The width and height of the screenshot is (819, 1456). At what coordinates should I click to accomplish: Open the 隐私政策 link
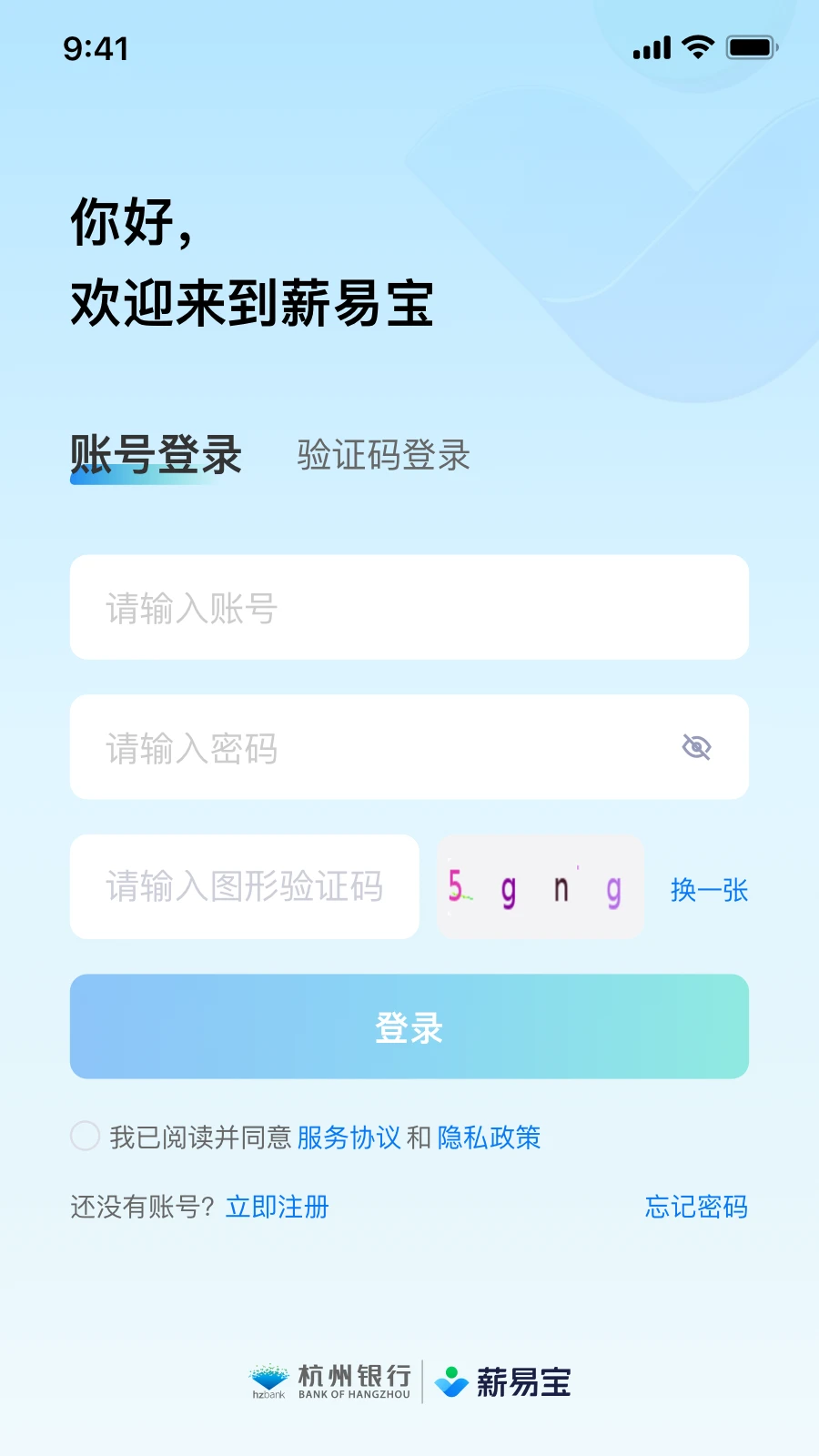(x=489, y=1137)
